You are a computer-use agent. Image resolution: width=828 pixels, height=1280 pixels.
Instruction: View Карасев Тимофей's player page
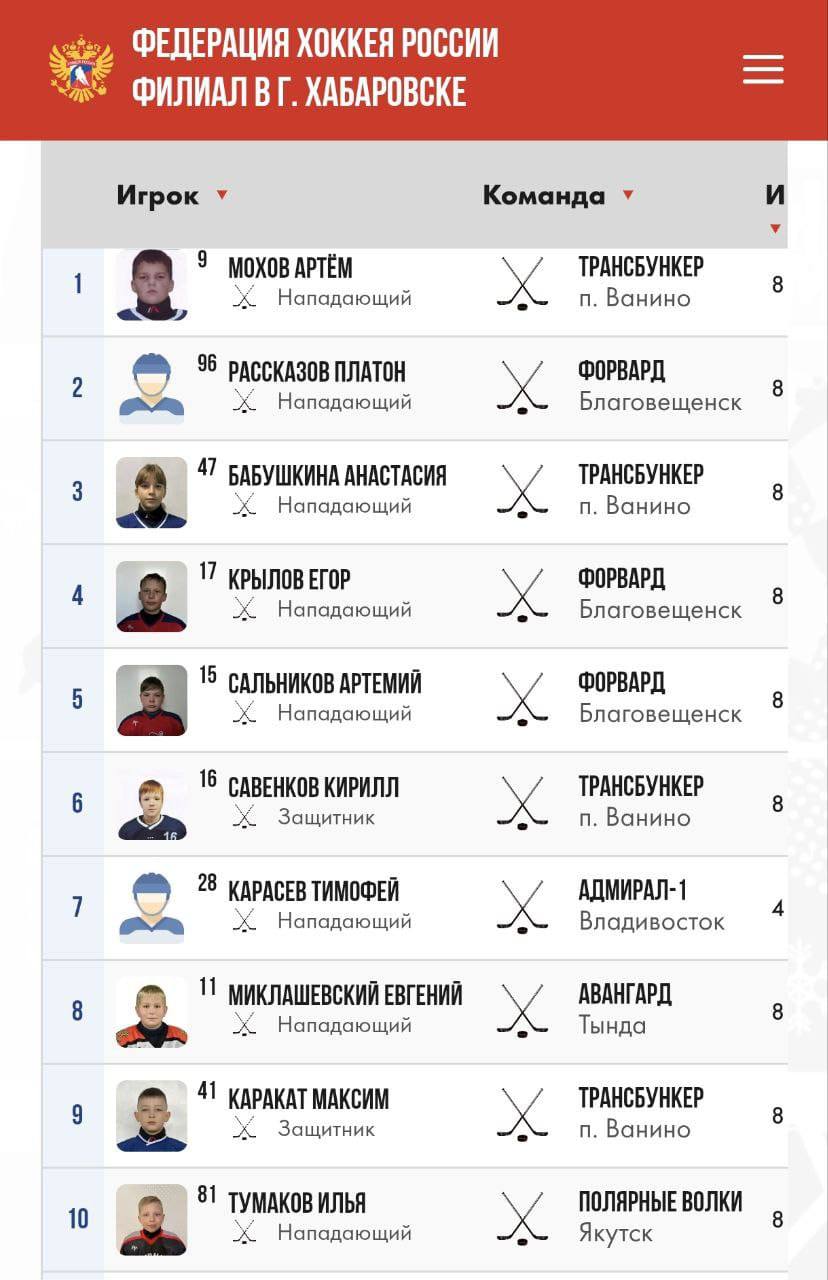coord(313,891)
